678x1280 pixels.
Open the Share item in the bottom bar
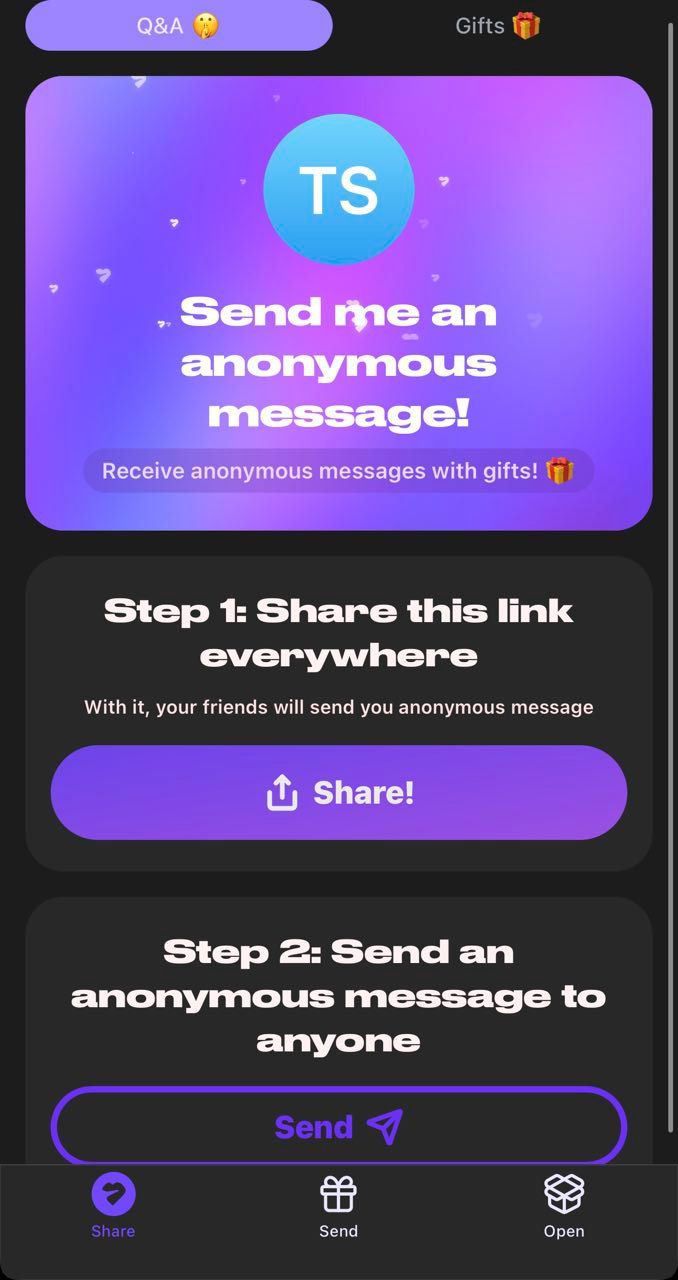pos(113,1205)
